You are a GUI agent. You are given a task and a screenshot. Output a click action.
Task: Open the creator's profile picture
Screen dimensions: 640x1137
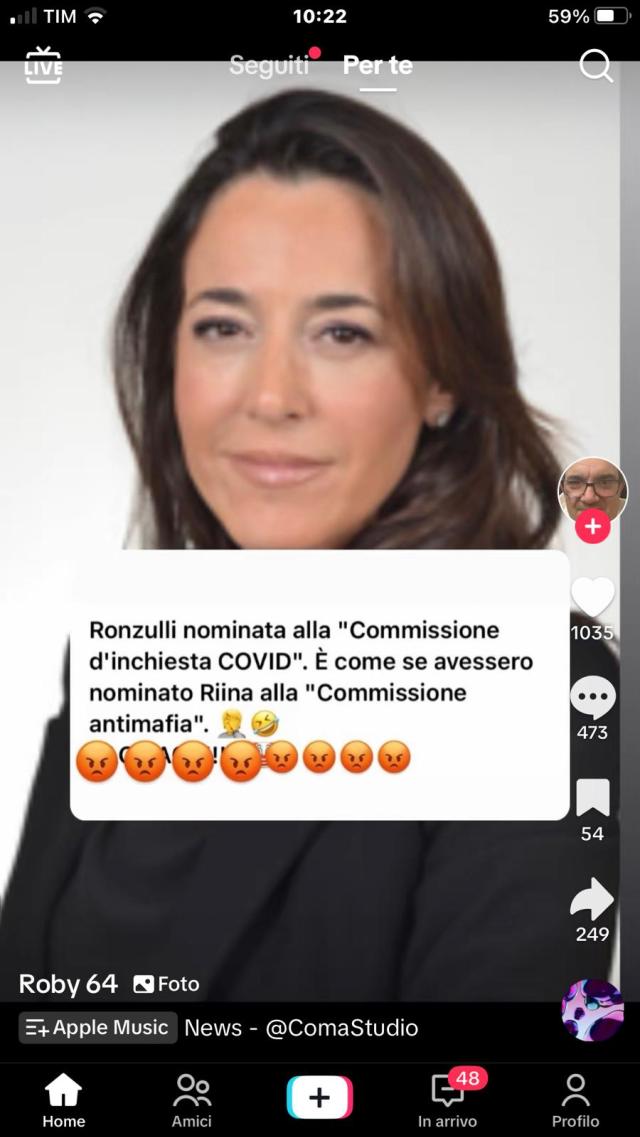[592, 487]
